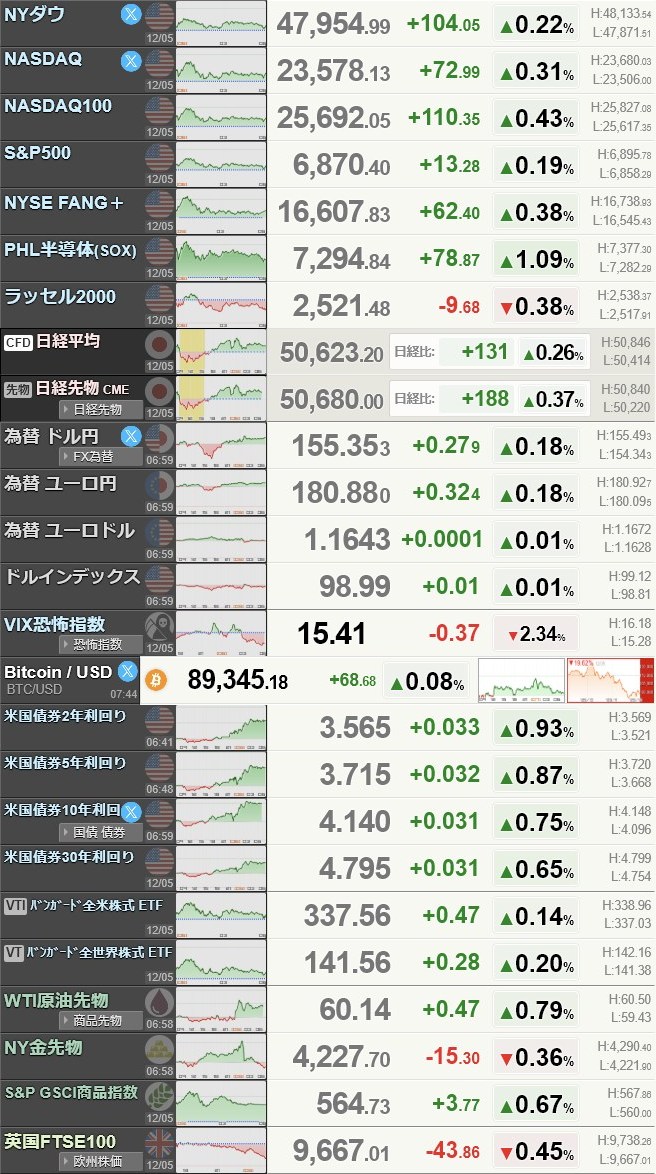Open the PHL半導体(SOX) chart row
This screenshot has height=1174, width=656.
click(64, 249)
